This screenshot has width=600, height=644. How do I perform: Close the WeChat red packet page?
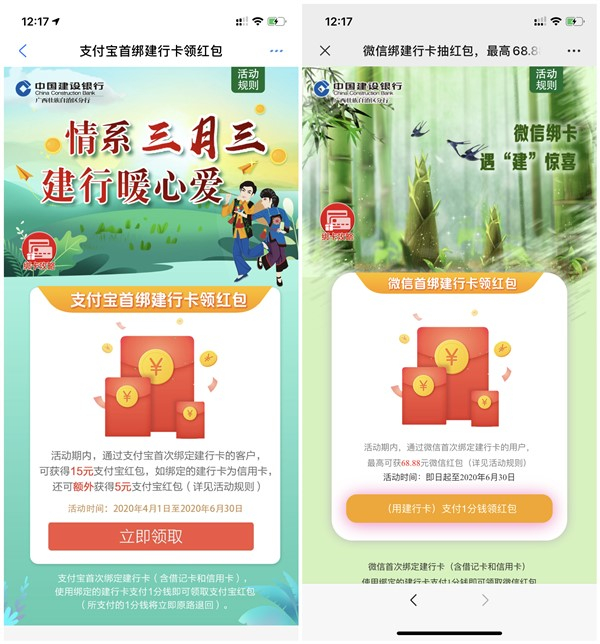[325, 50]
